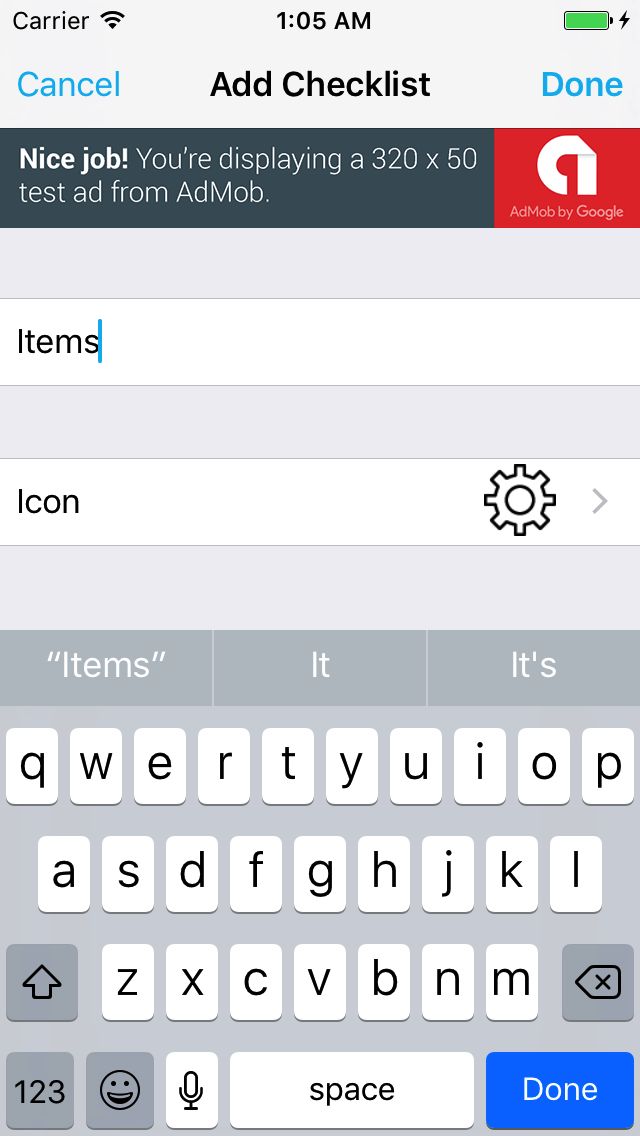Start dictation with the microphone key
Viewport: 640px width, 1136px height.
[191, 1090]
